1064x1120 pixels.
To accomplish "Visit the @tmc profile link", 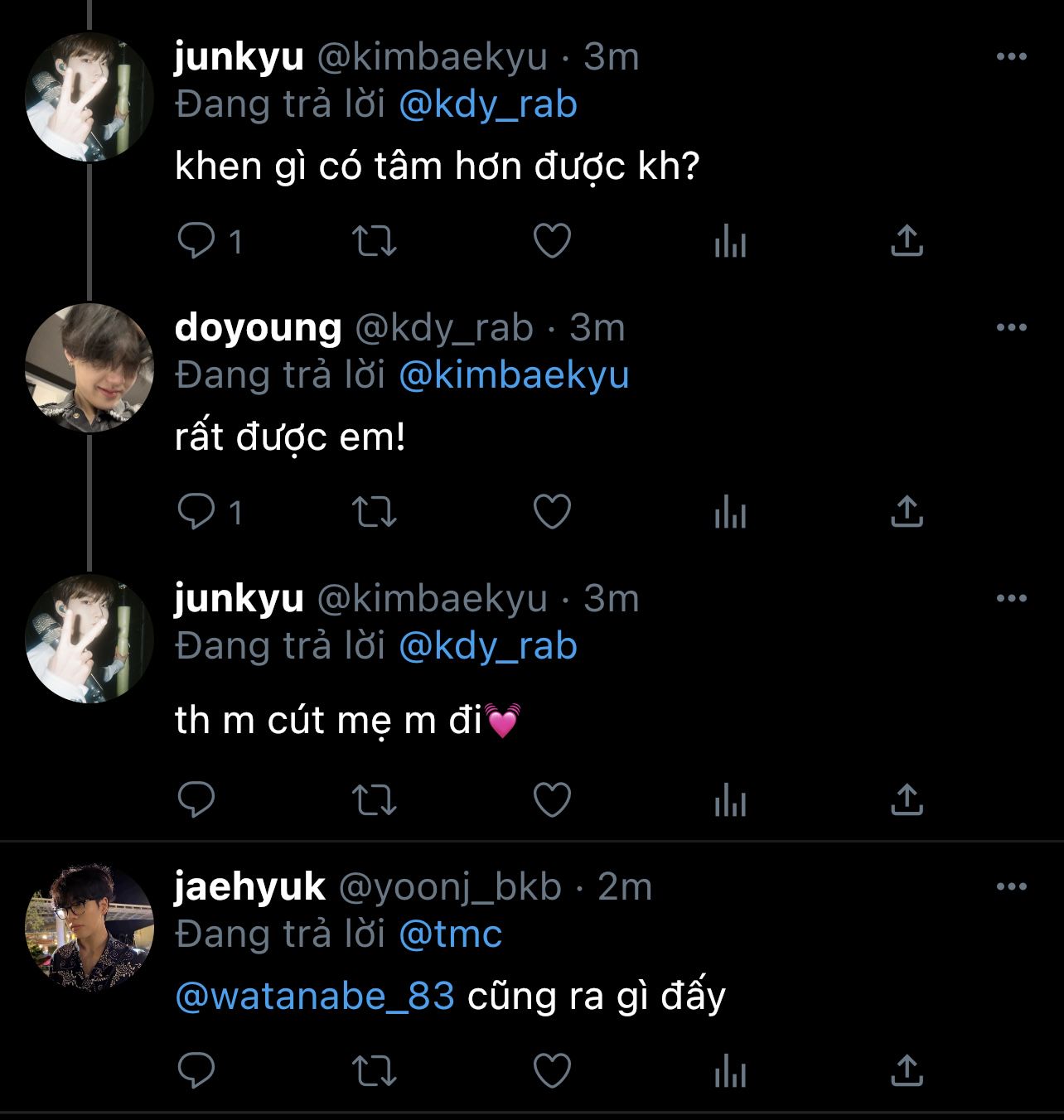I will coord(451,934).
